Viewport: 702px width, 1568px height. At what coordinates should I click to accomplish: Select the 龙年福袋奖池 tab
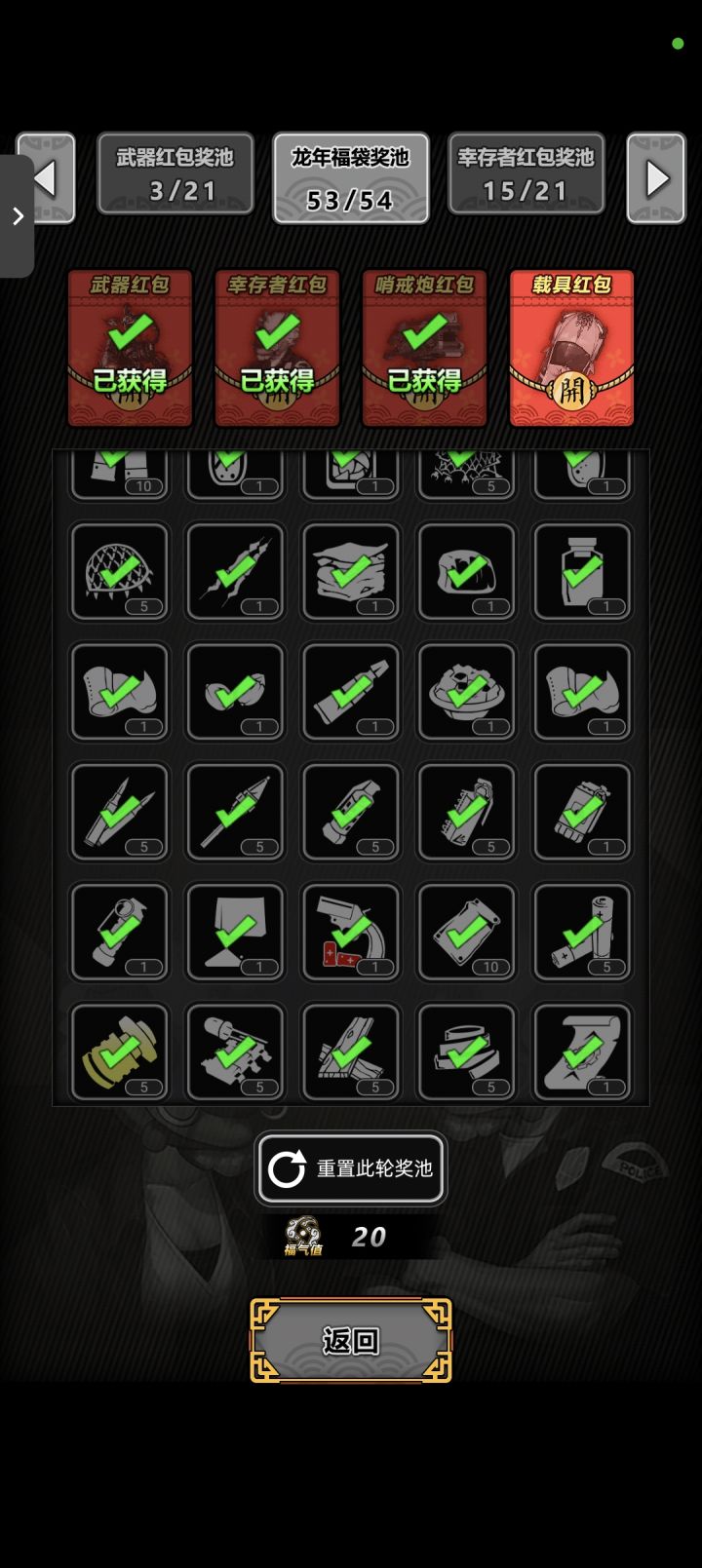point(351,178)
